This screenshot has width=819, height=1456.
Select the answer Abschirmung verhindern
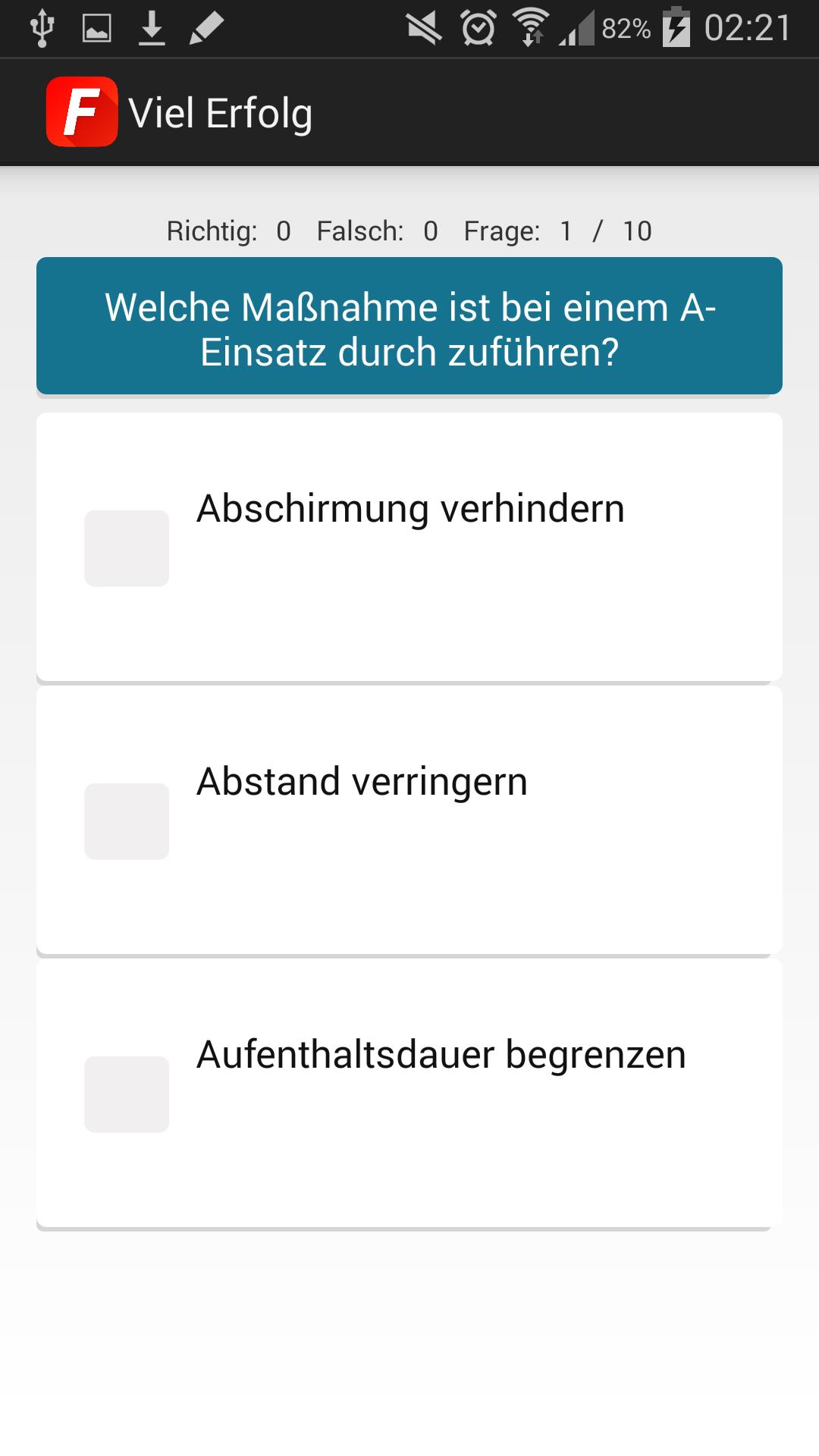(411, 510)
